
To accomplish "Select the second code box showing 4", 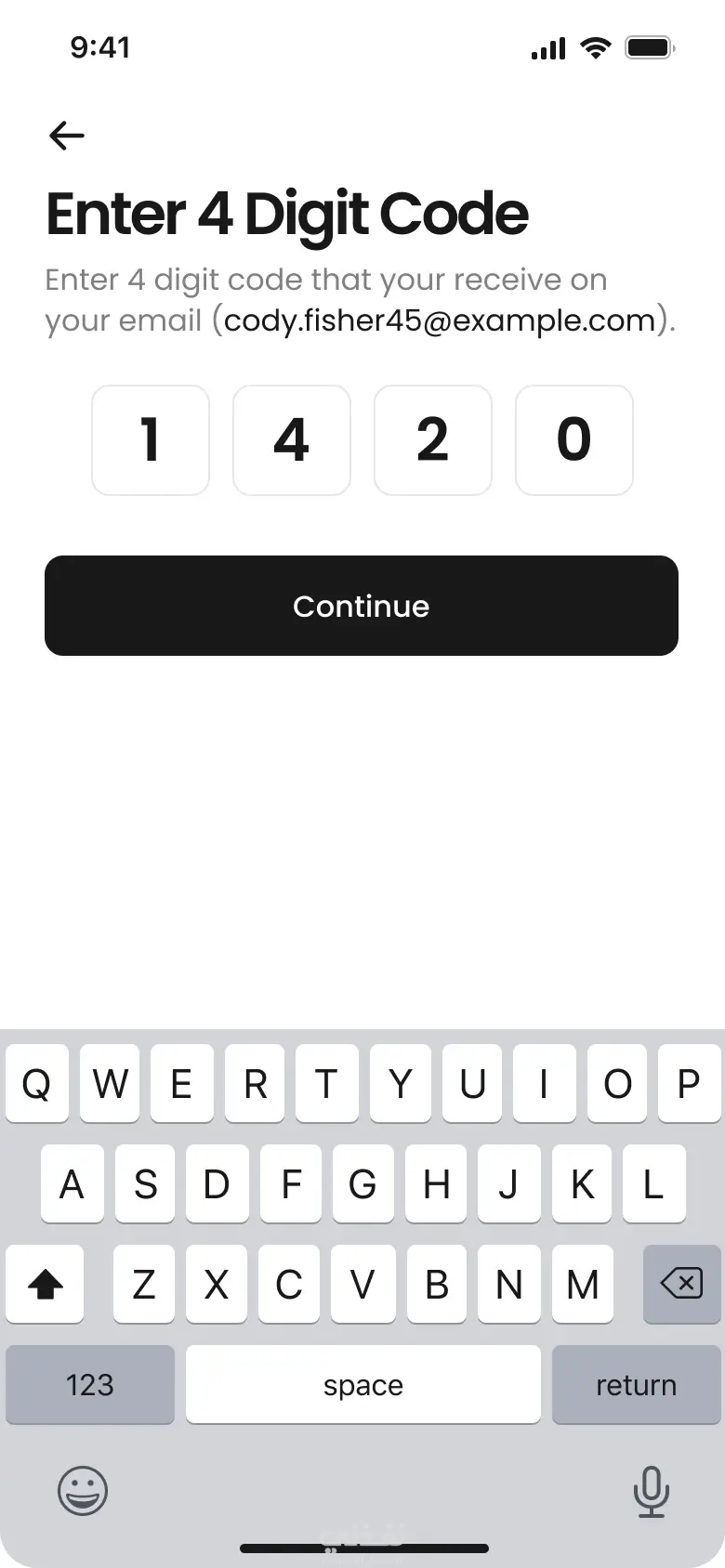I will [x=292, y=440].
